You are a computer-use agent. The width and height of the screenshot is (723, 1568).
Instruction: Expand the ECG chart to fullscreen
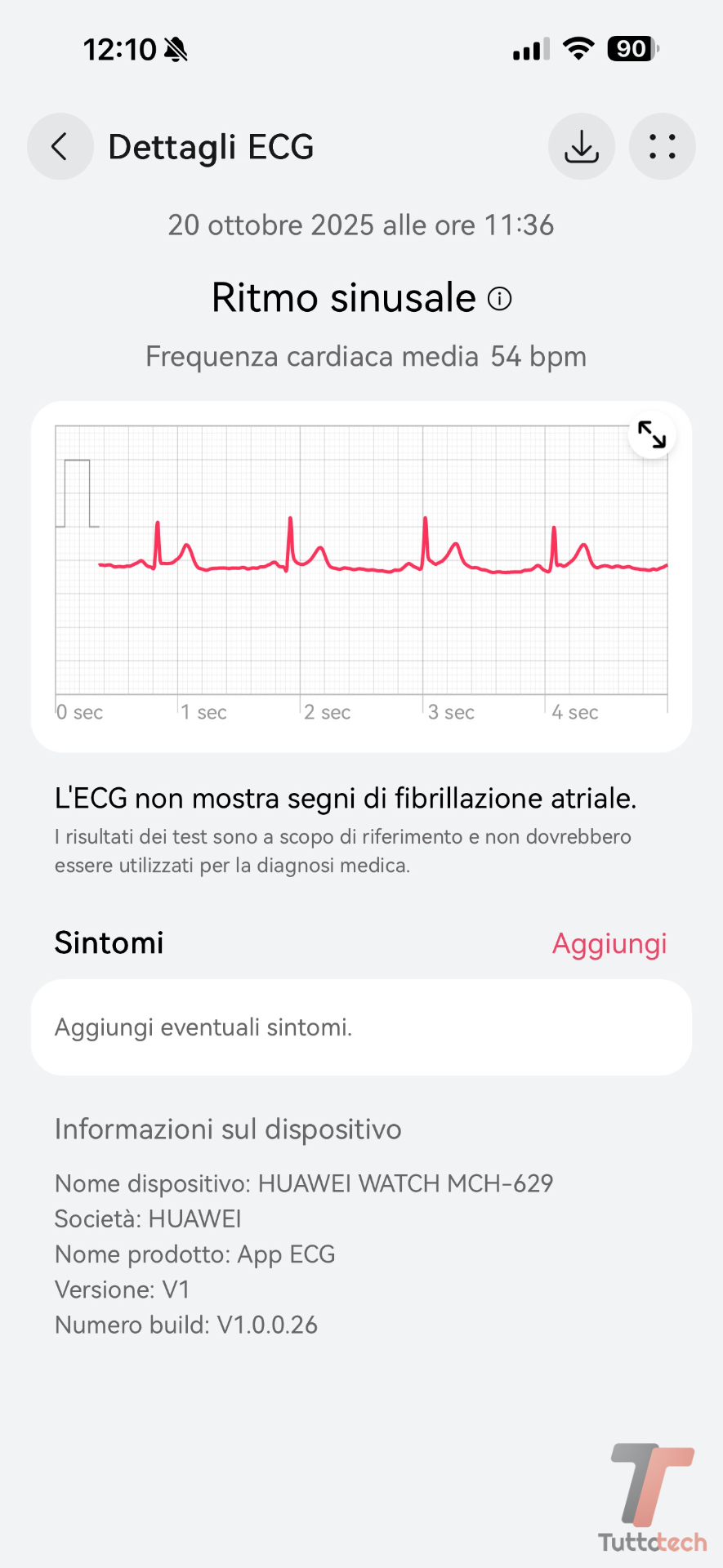click(x=652, y=434)
